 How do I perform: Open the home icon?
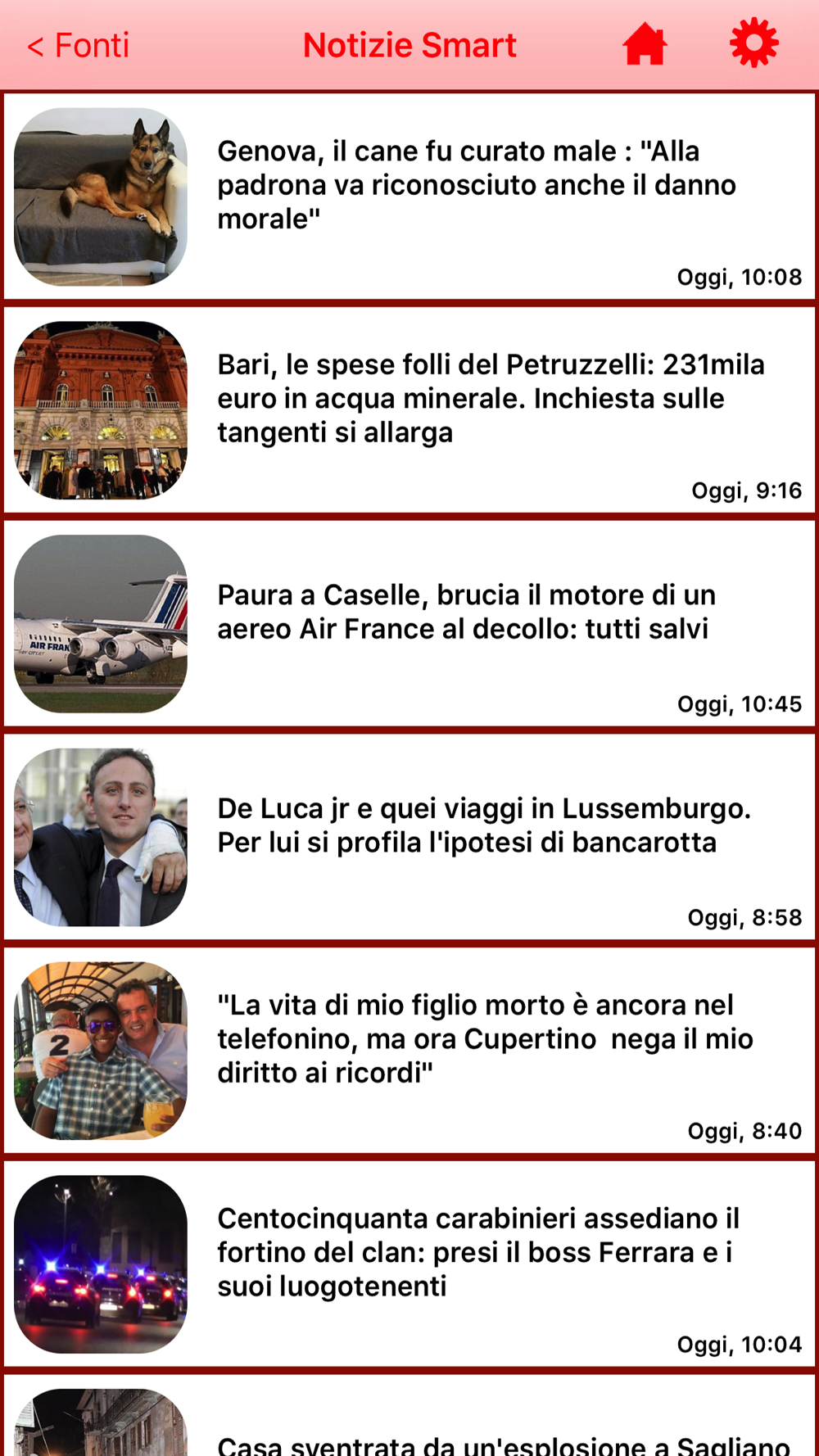pyautogui.click(x=645, y=44)
